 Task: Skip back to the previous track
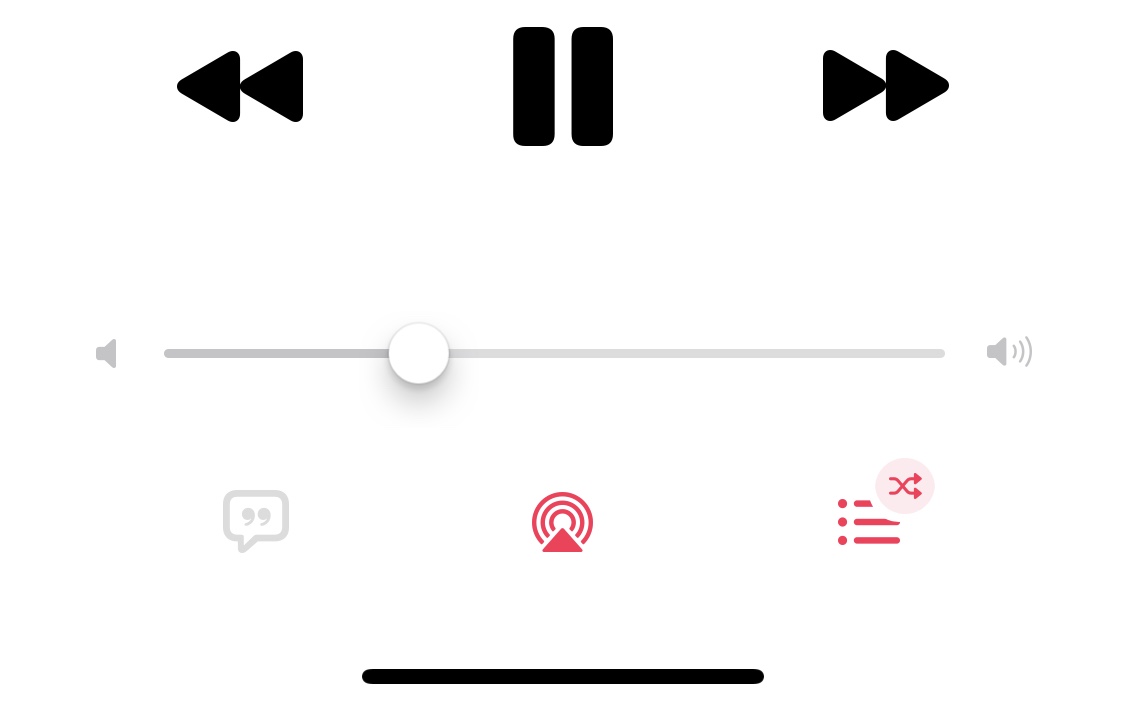241,87
